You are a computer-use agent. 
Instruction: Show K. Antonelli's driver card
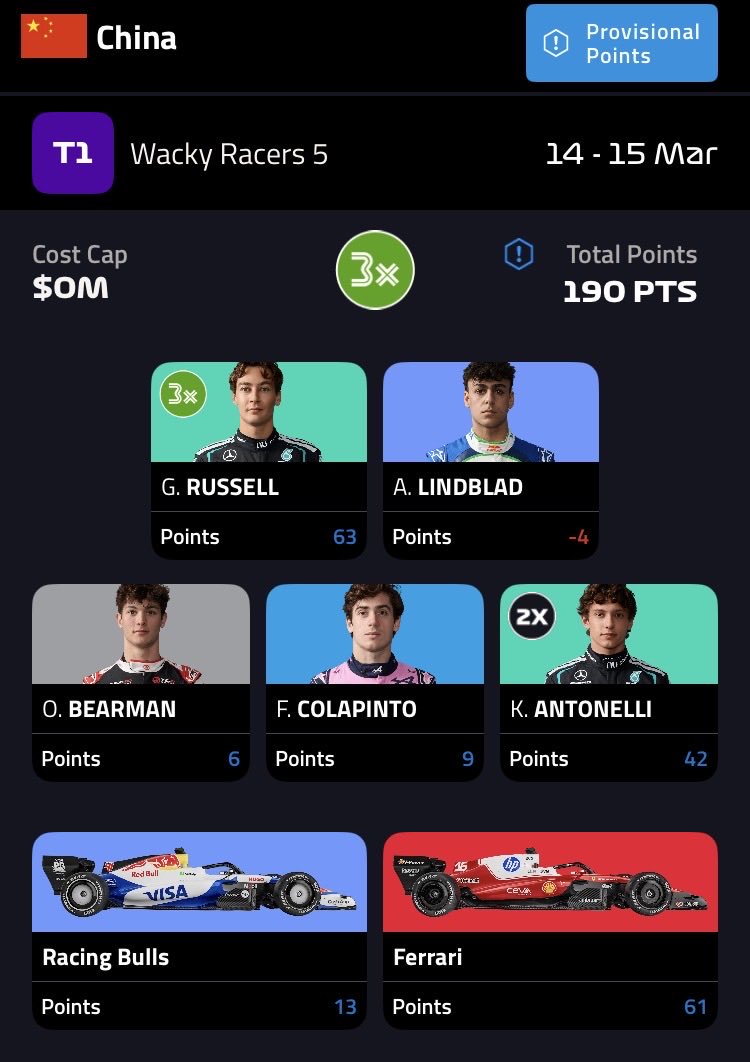point(608,682)
